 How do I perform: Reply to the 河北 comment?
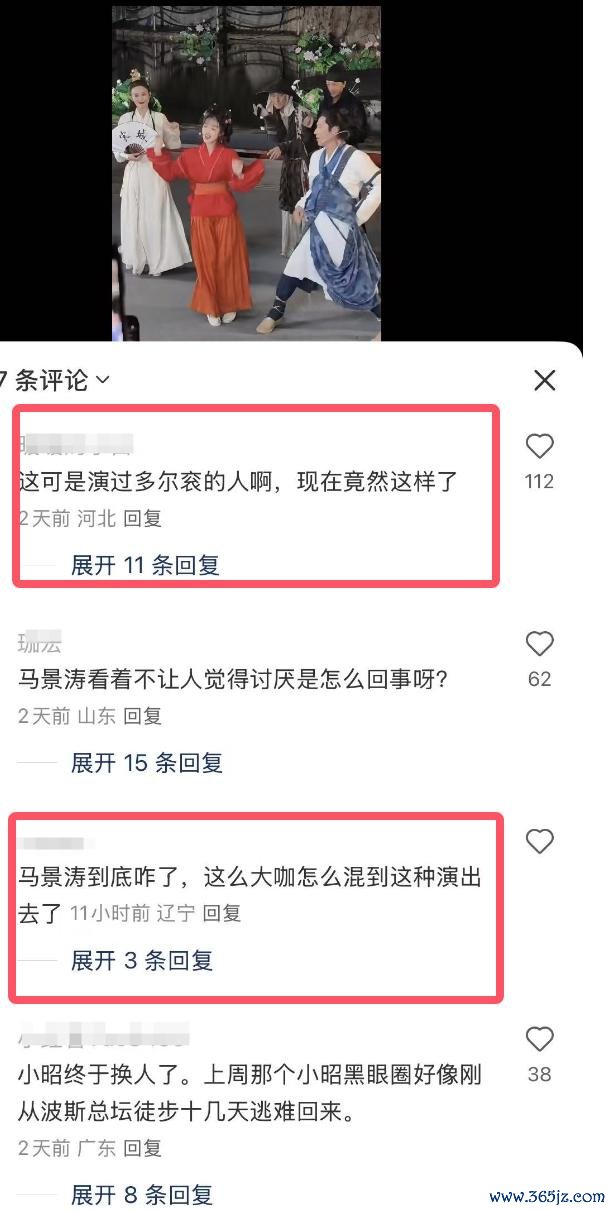pyautogui.click(x=143, y=519)
